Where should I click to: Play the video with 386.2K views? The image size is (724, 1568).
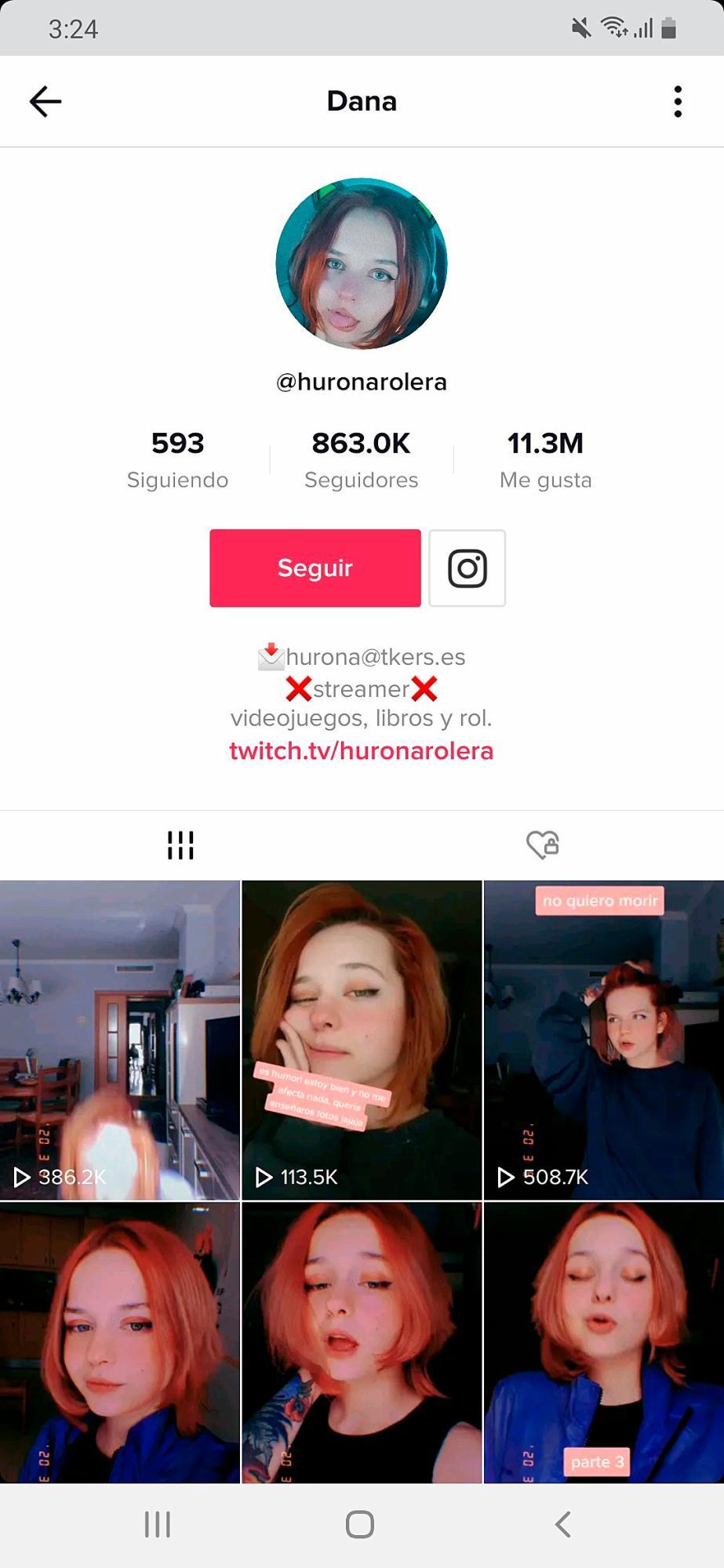[x=120, y=1040]
